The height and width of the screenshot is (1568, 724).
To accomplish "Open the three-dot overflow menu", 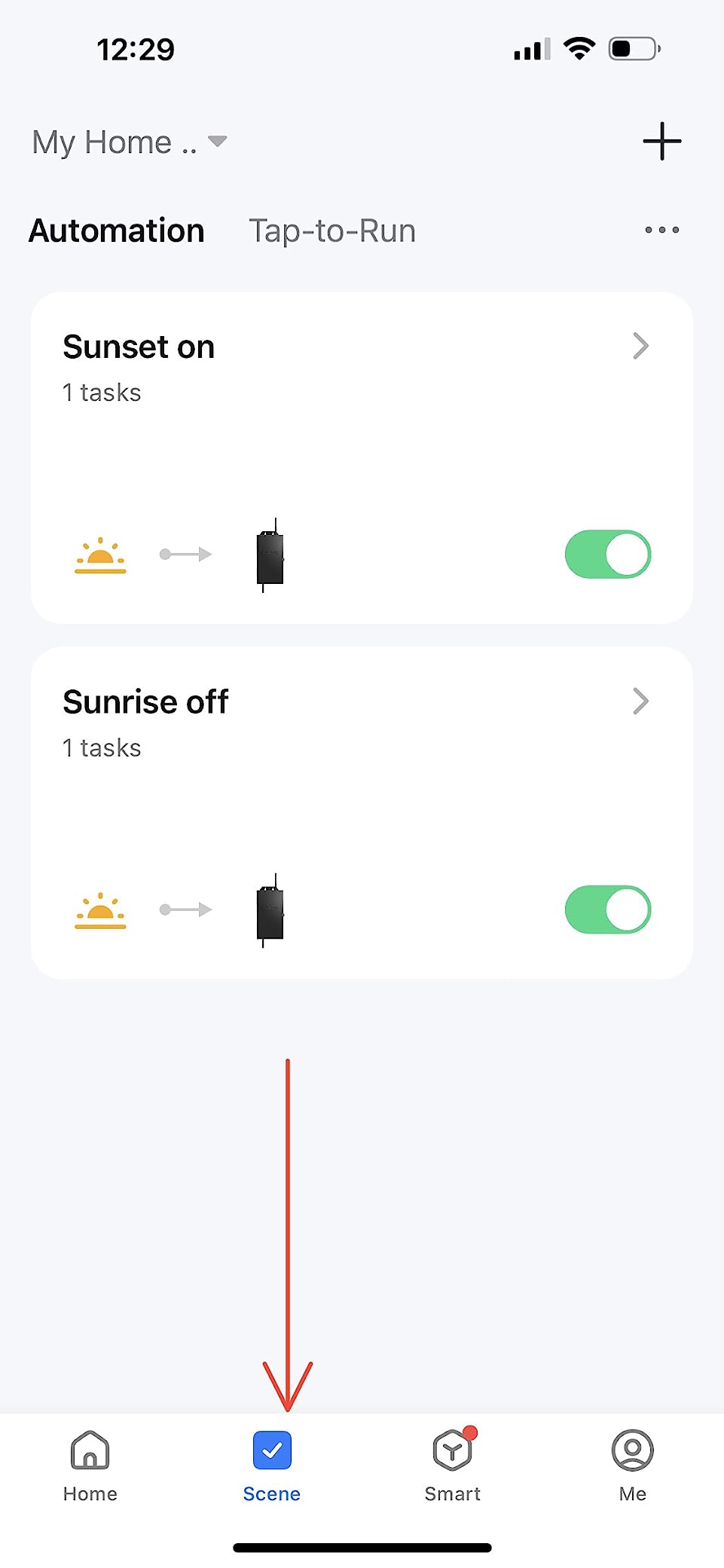I will pos(661,230).
